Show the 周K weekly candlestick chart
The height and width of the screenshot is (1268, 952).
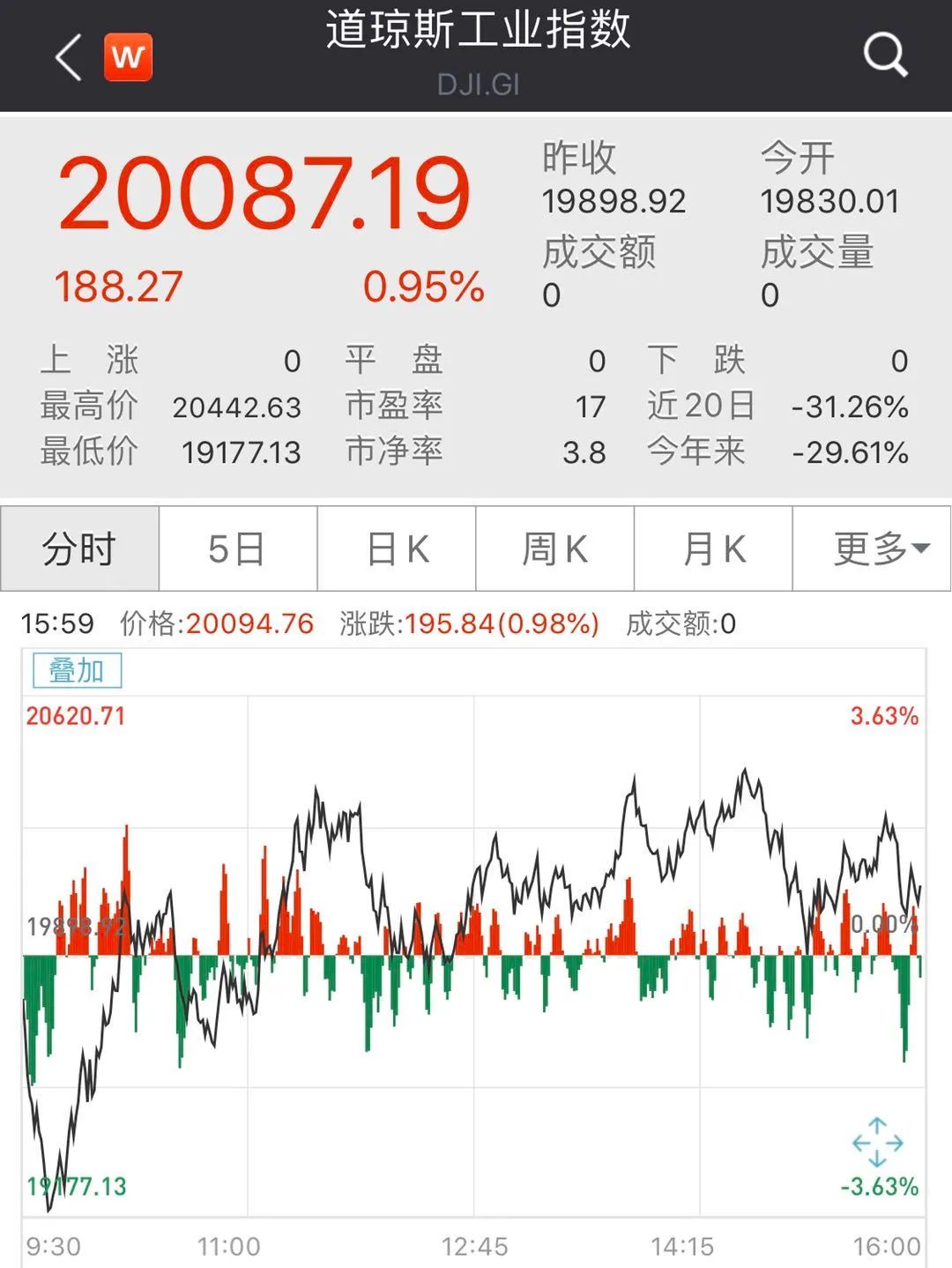click(554, 548)
